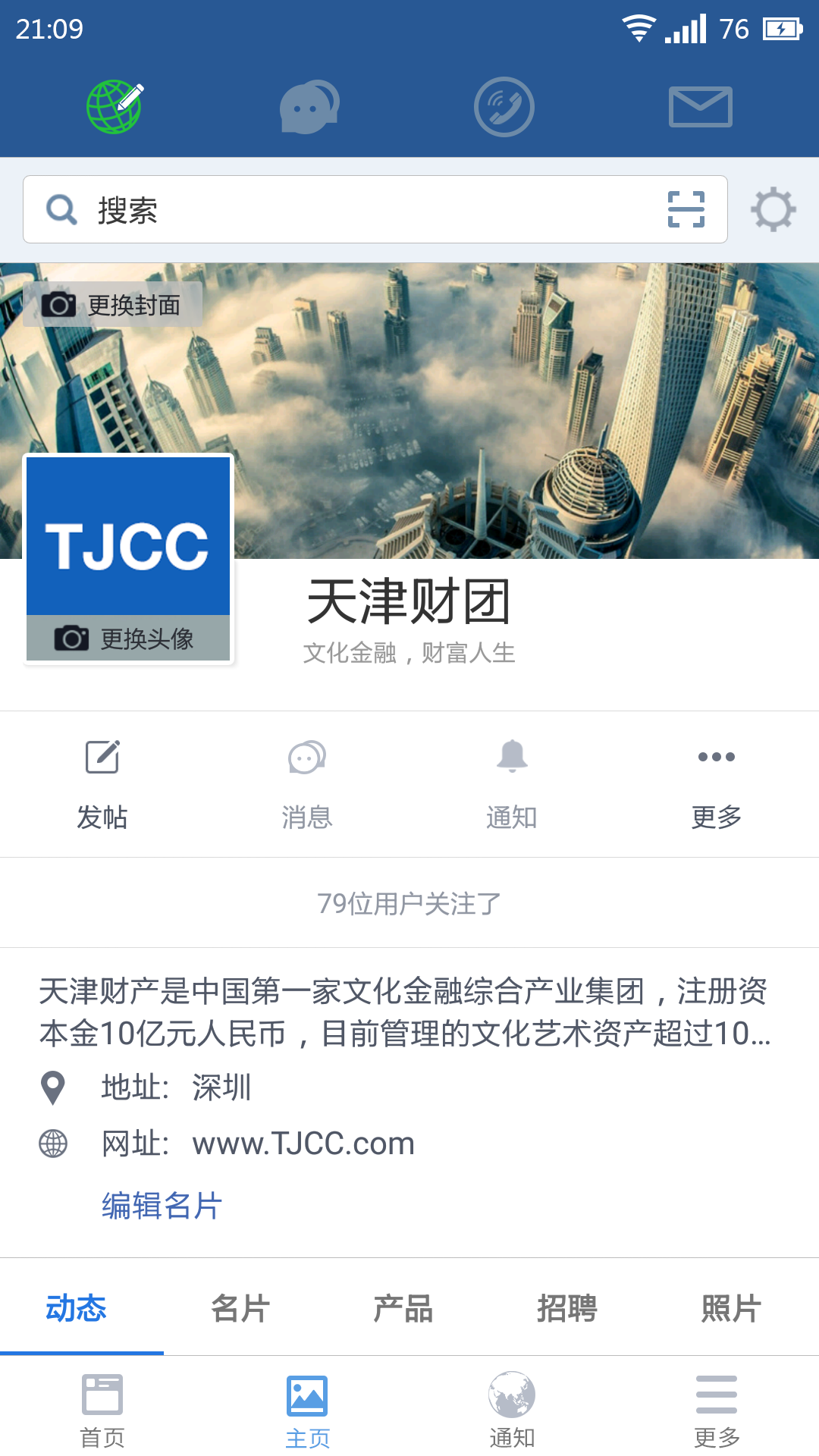
Task: Open the globe compose icon in top bar
Action: click(115, 107)
